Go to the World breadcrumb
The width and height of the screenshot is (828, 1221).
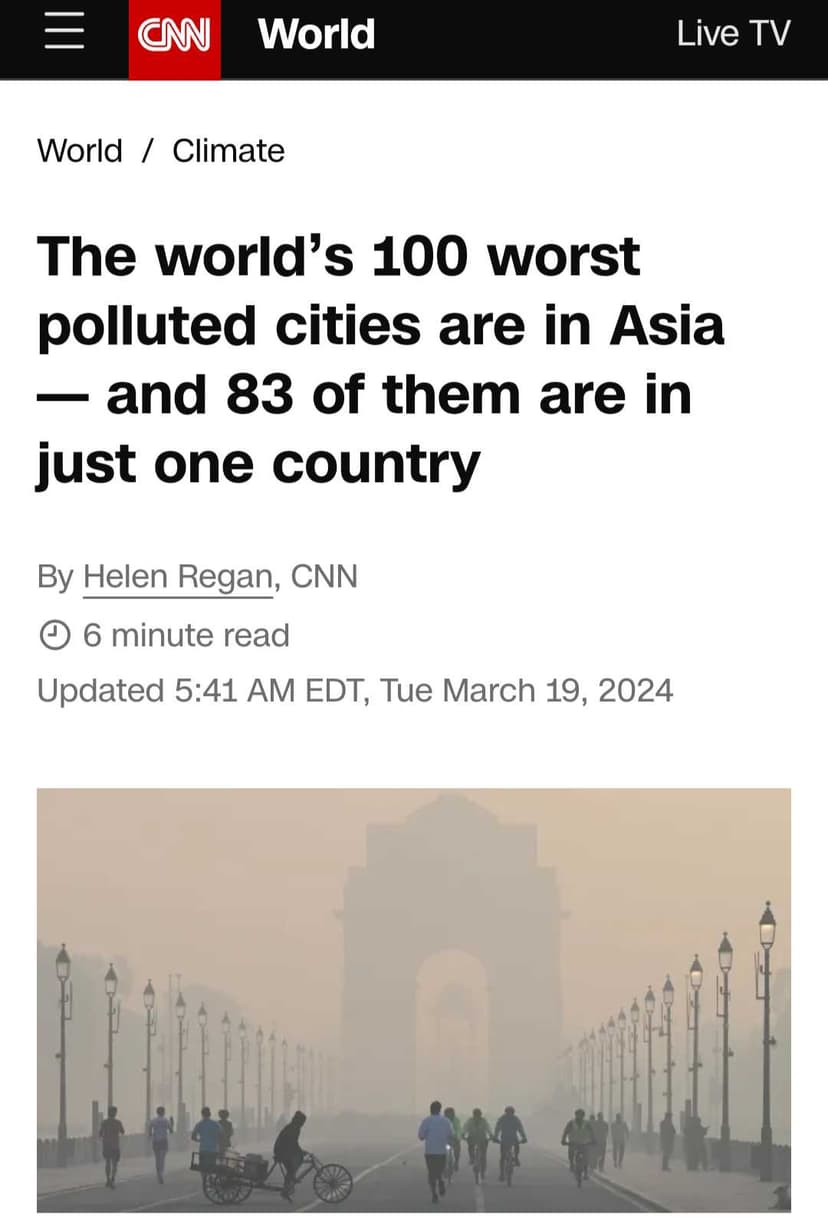click(x=80, y=151)
